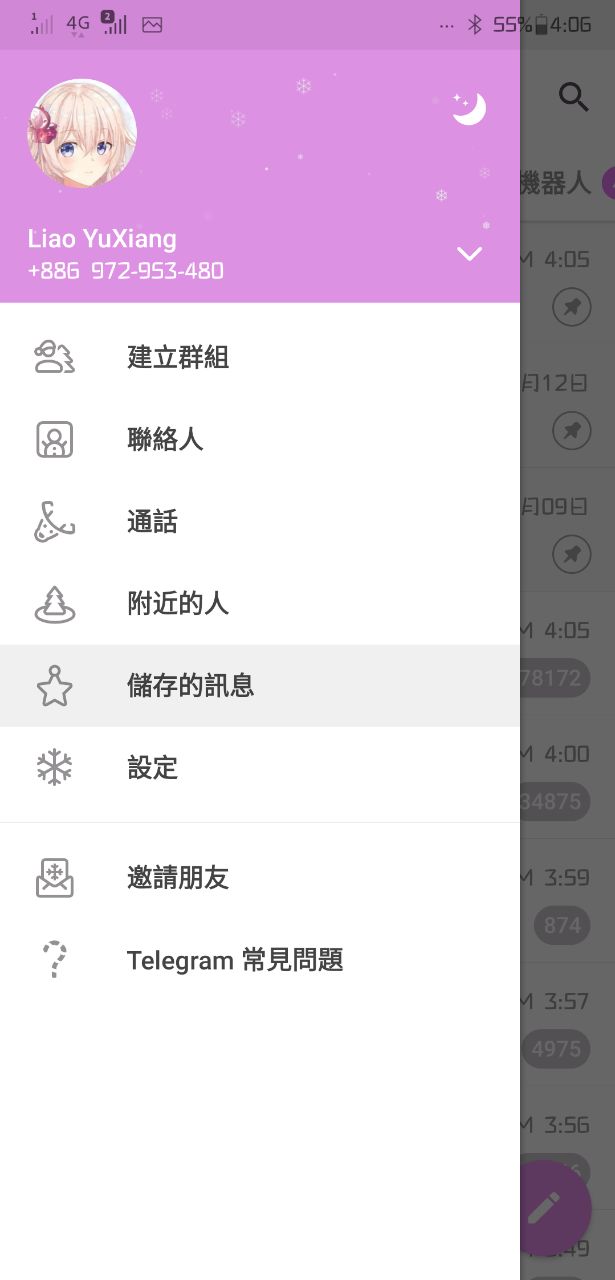Open 儲存的訊息 saved messages
This screenshot has width=615, height=1280.
click(190, 685)
